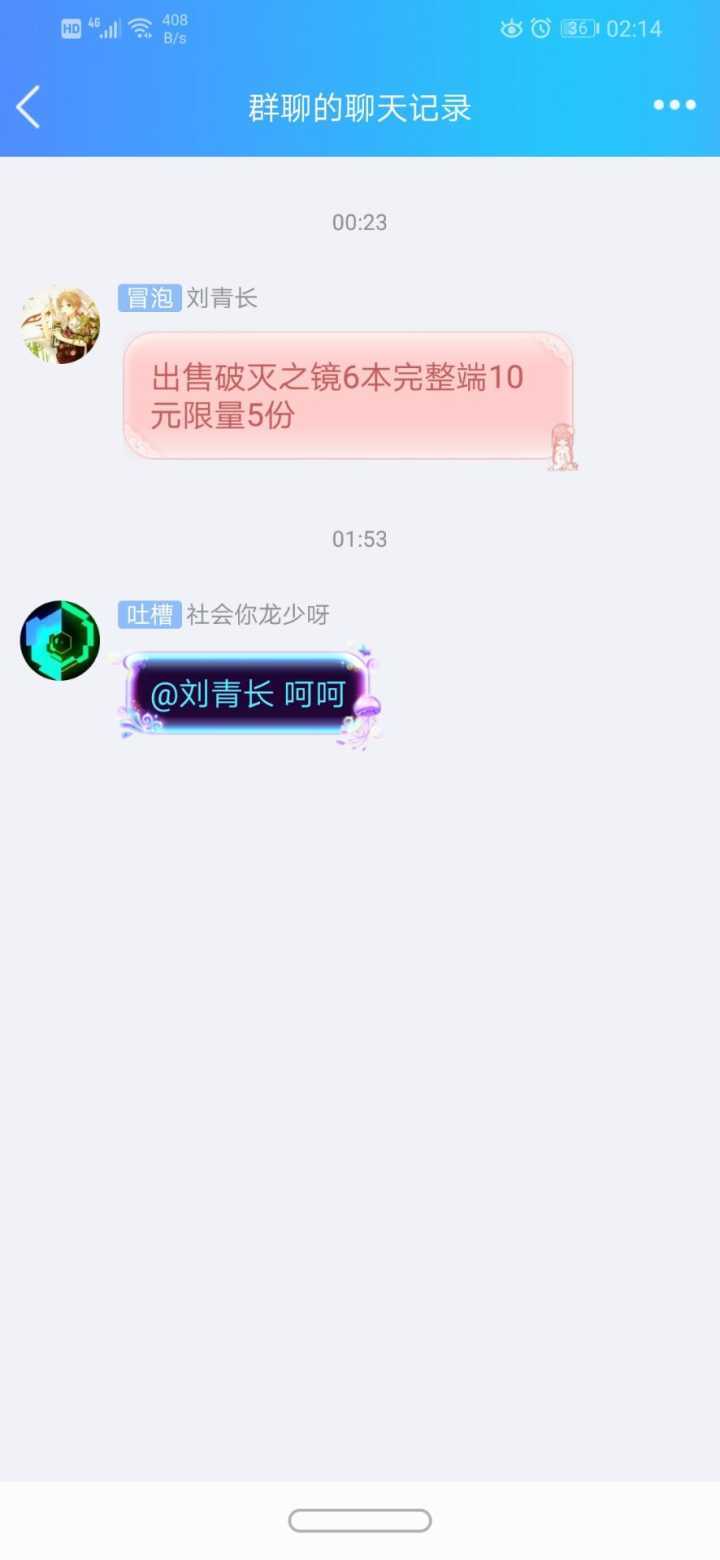Tap the system home gesture pill
This screenshot has height=1560, width=720.
(360, 1521)
